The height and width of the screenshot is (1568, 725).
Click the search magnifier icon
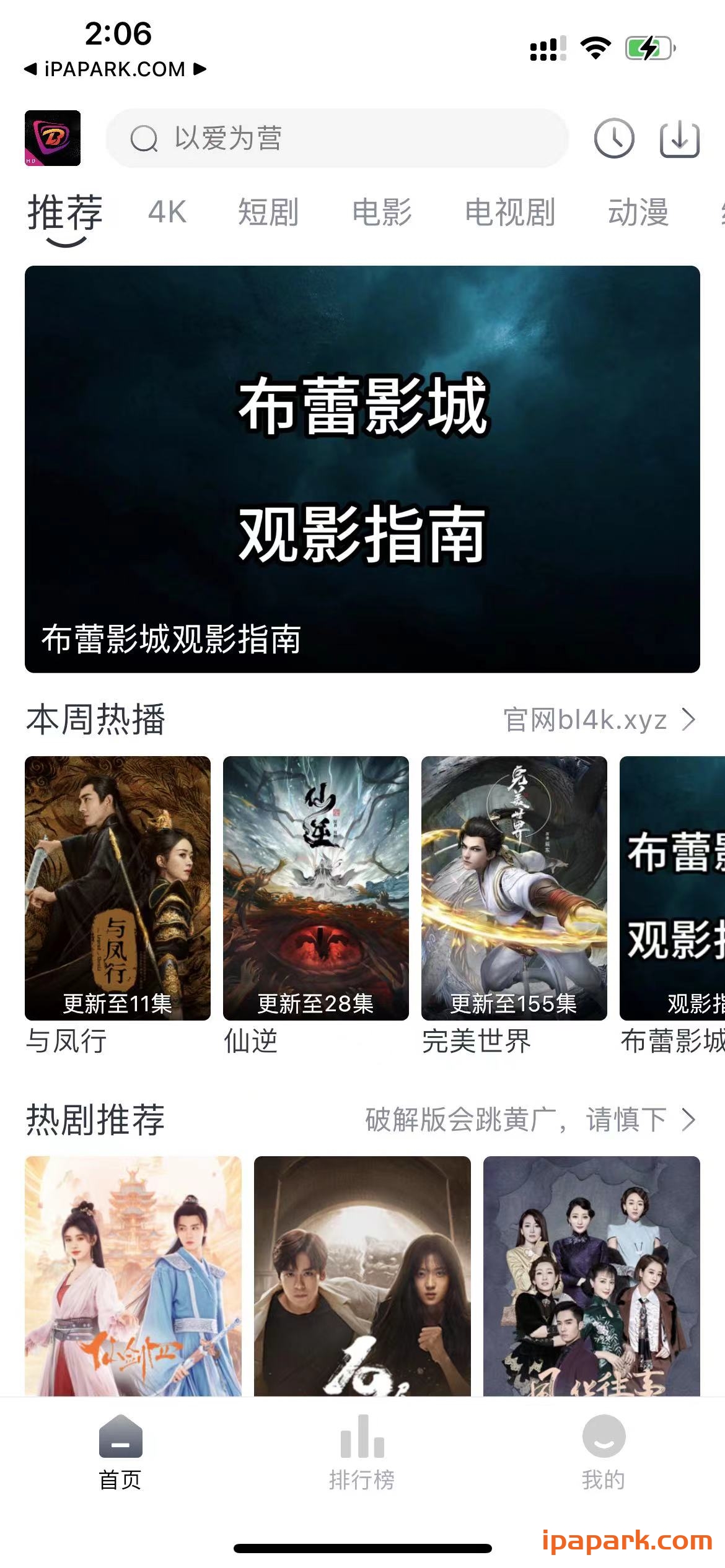tap(144, 139)
